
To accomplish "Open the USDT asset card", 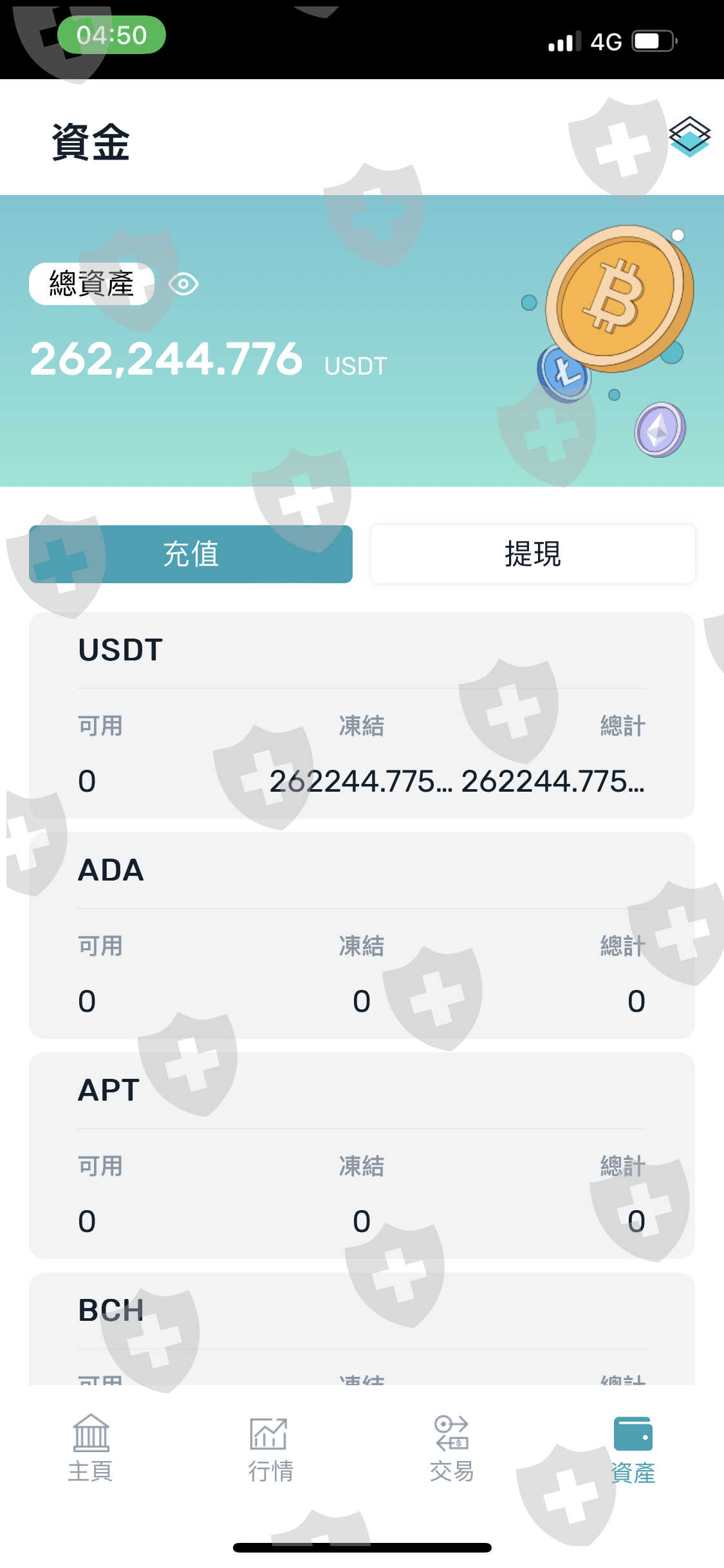I will [362, 715].
